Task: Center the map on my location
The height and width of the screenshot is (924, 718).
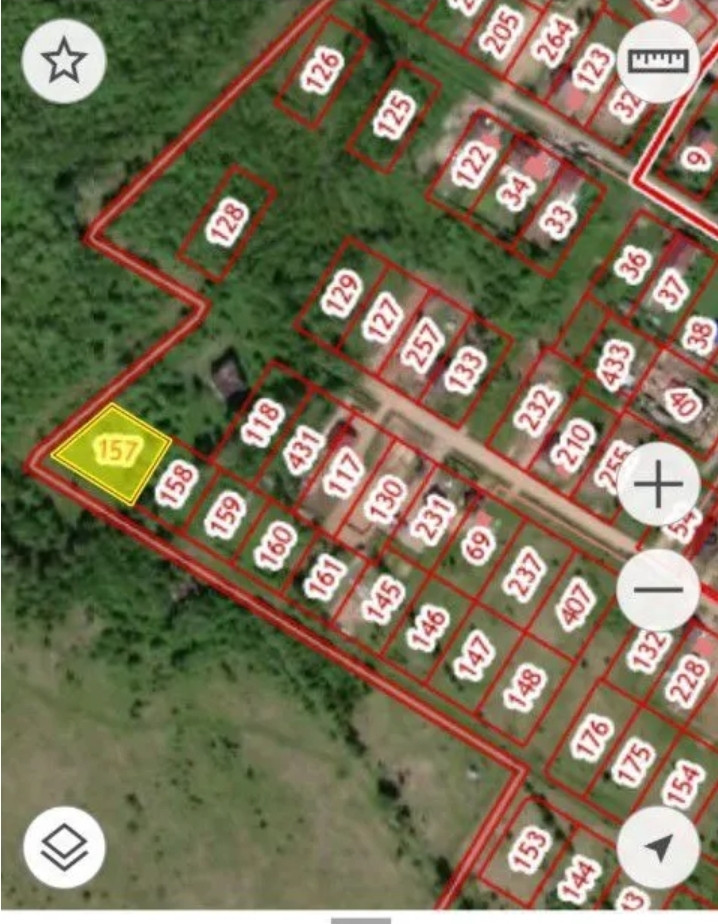Action: pos(658,847)
